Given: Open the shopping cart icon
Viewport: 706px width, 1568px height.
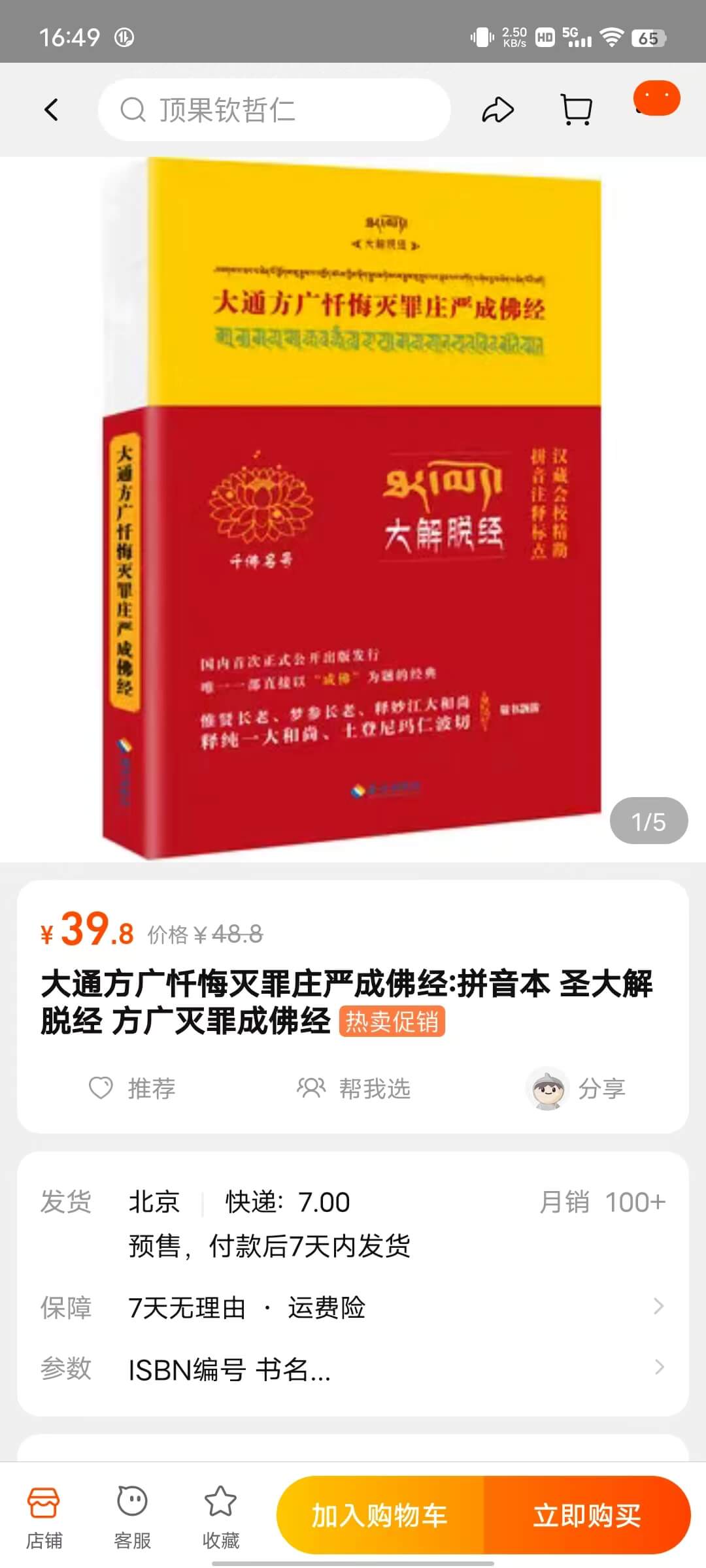Looking at the screenshot, I should [577, 110].
